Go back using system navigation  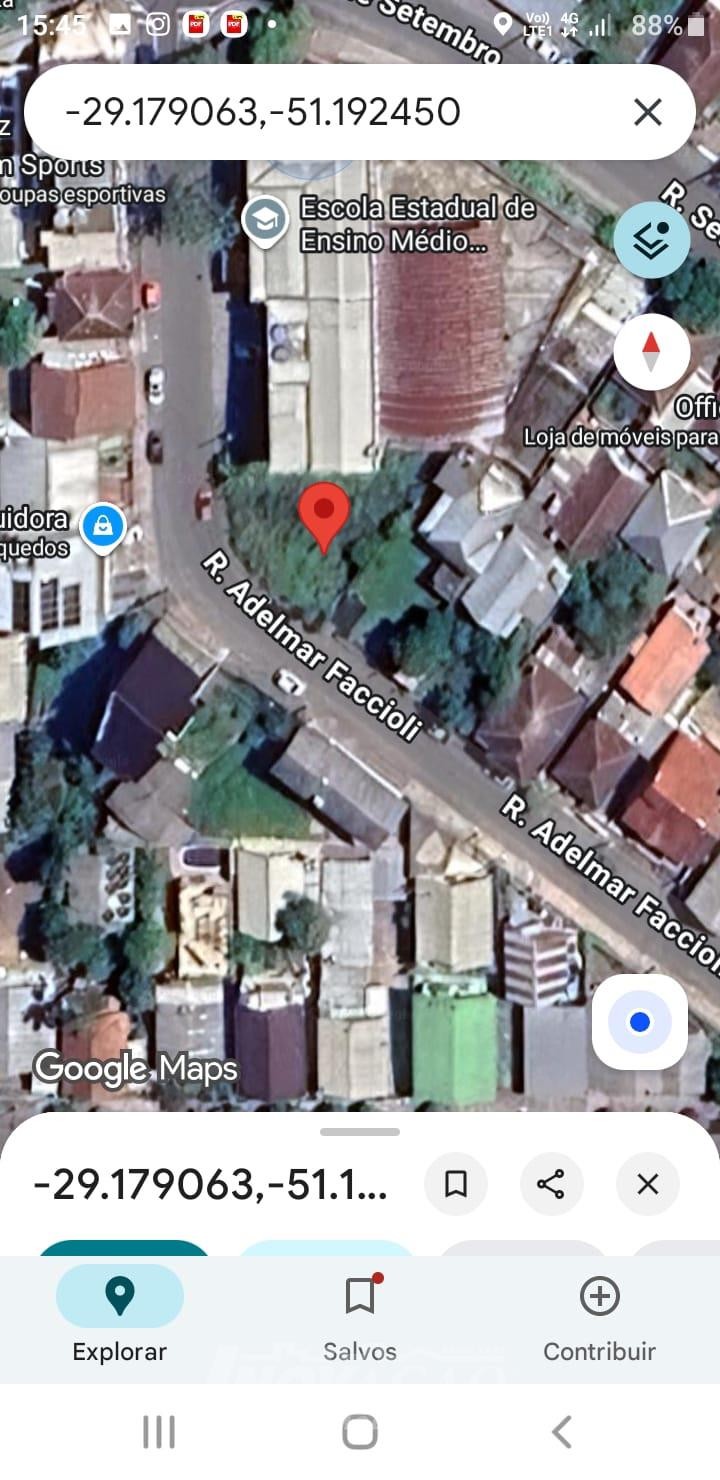pyautogui.click(x=562, y=1431)
